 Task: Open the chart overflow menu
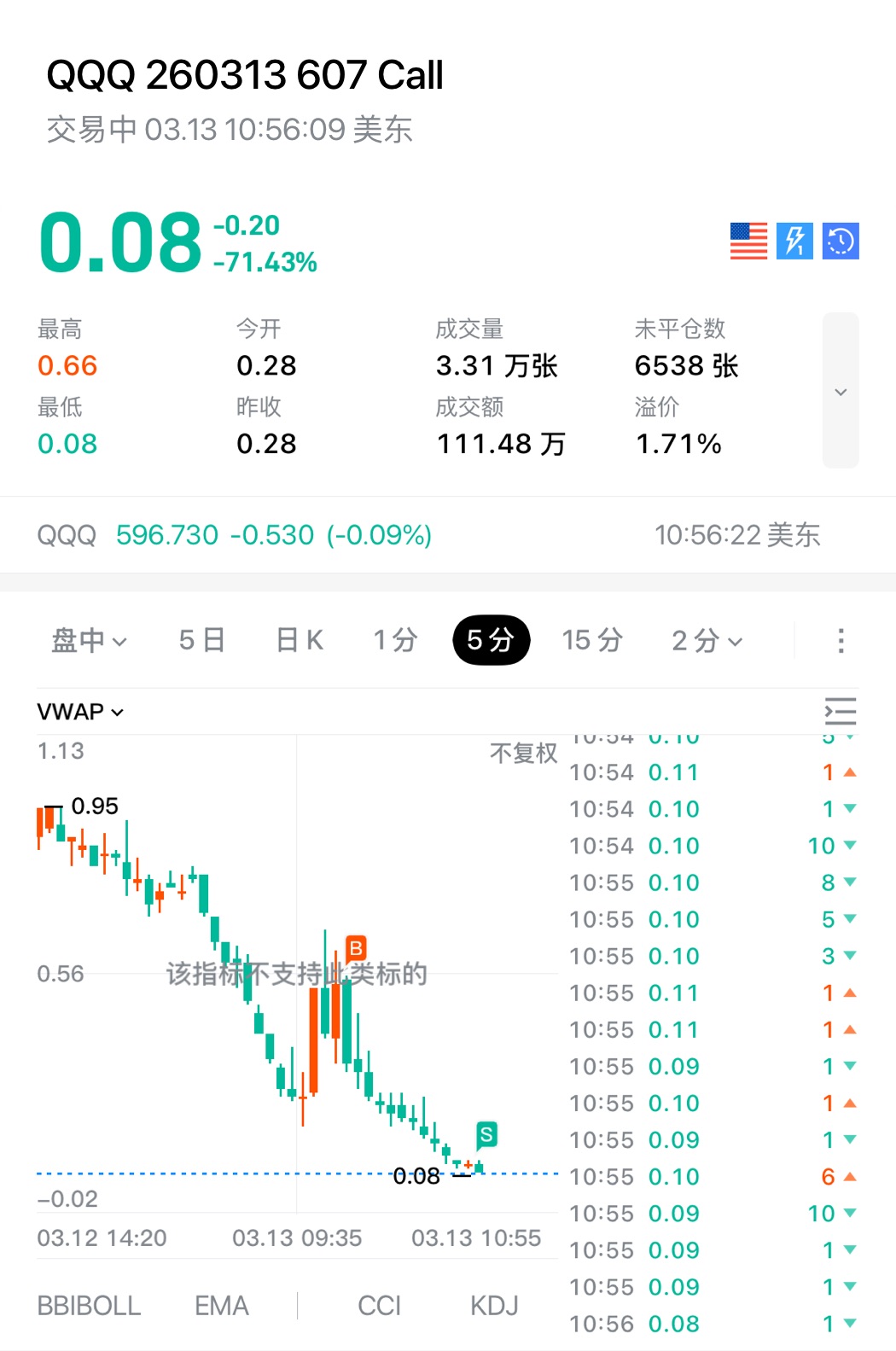[841, 640]
